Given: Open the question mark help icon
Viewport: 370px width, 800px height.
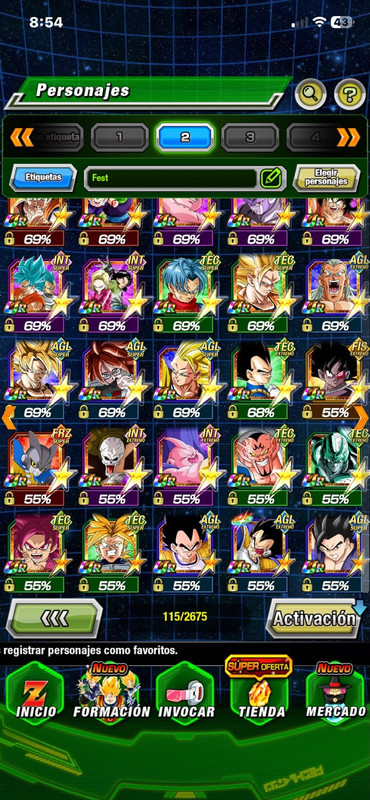Looking at the screenshot, I should click(350, 94).
